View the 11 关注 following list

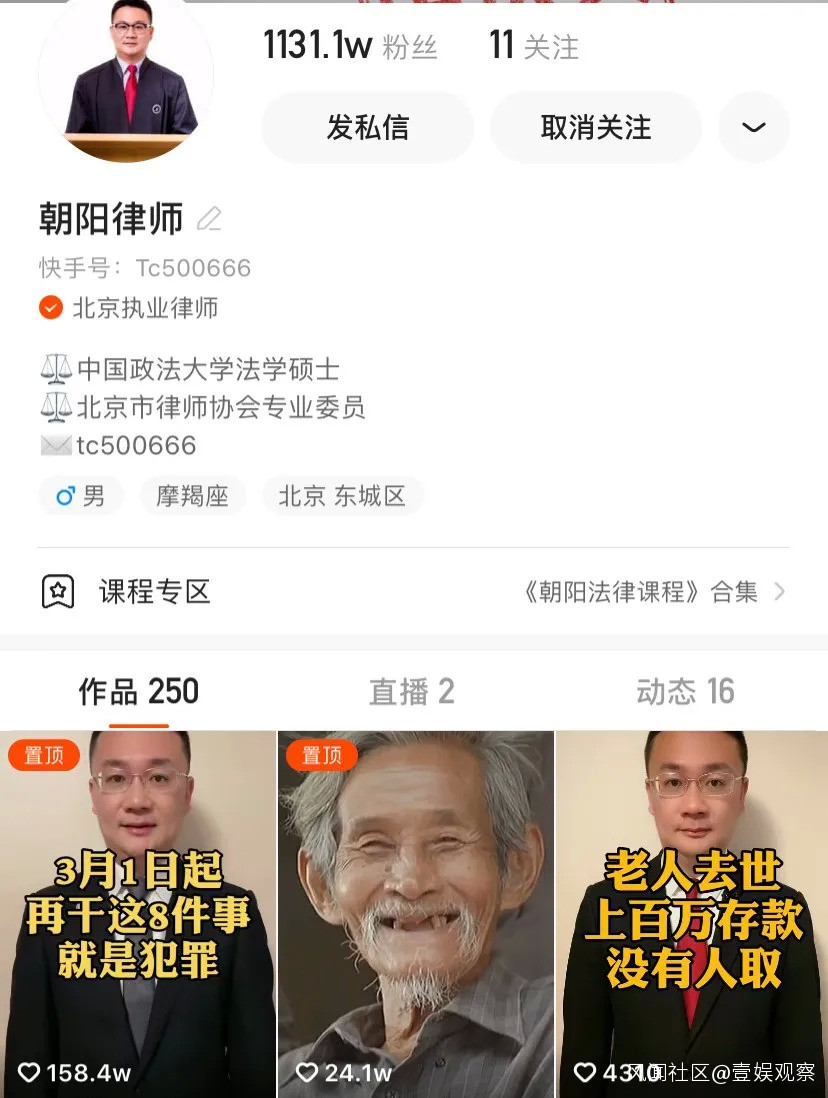click(x=533, y=46)
